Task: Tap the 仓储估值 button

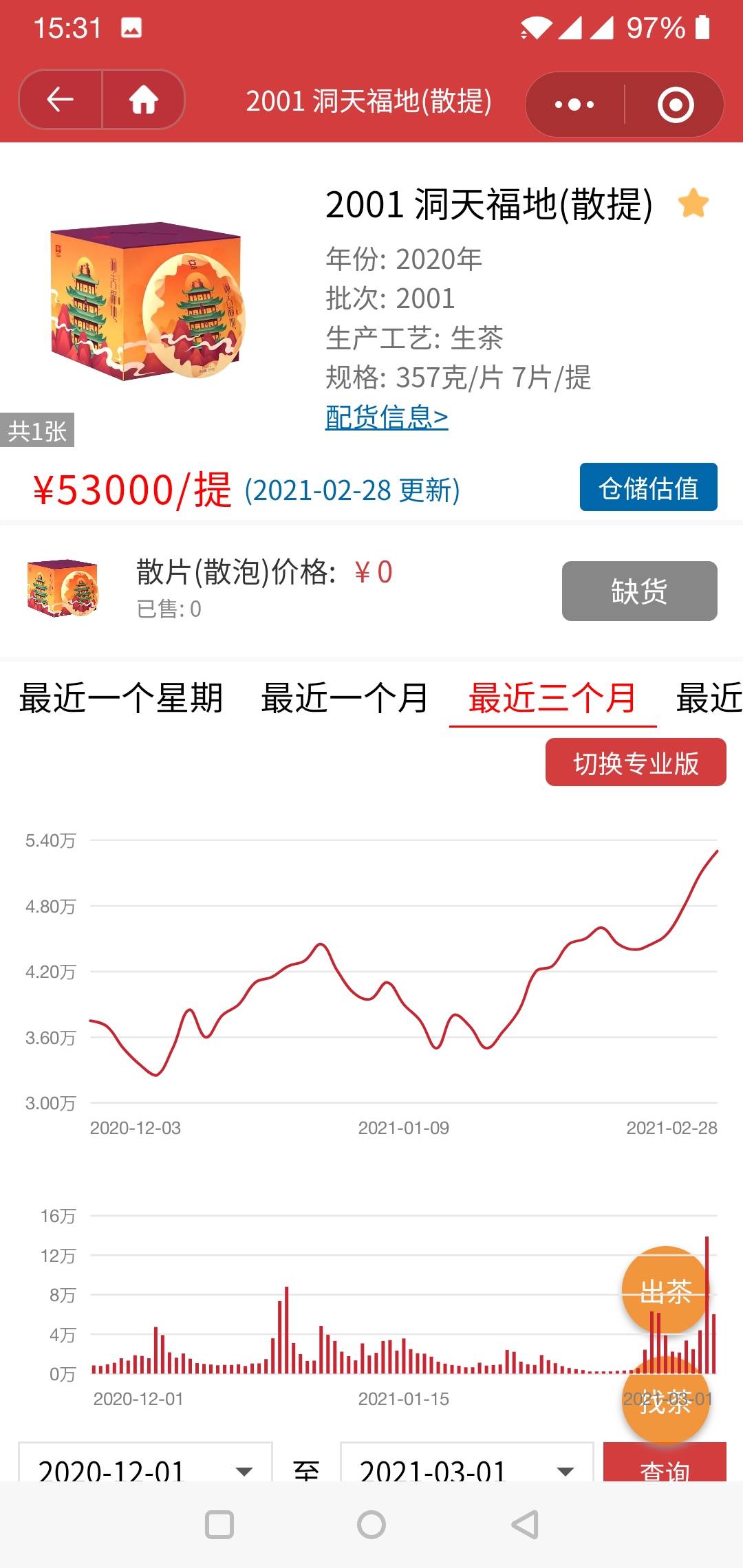Action: pos(648,488)
